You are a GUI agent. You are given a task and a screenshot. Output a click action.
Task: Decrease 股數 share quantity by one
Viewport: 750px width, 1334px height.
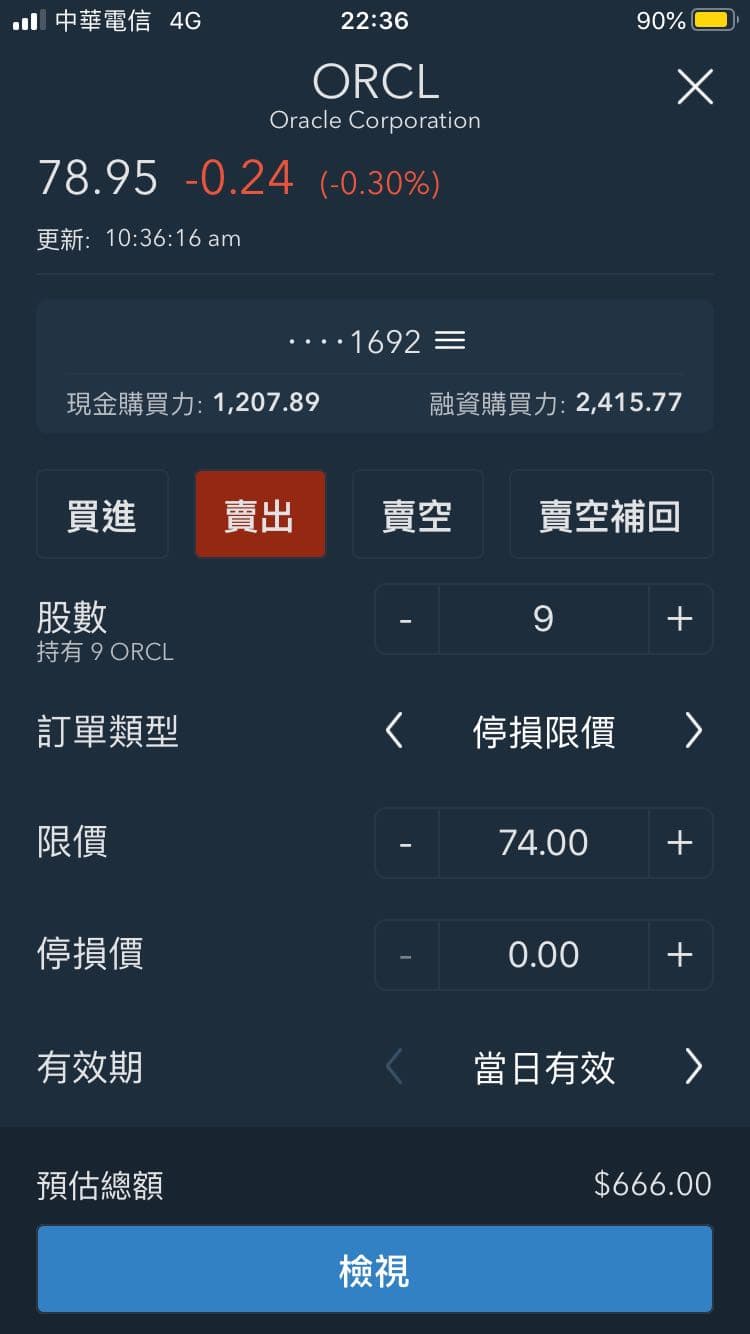pyautogui.click(x=406, y=620)
